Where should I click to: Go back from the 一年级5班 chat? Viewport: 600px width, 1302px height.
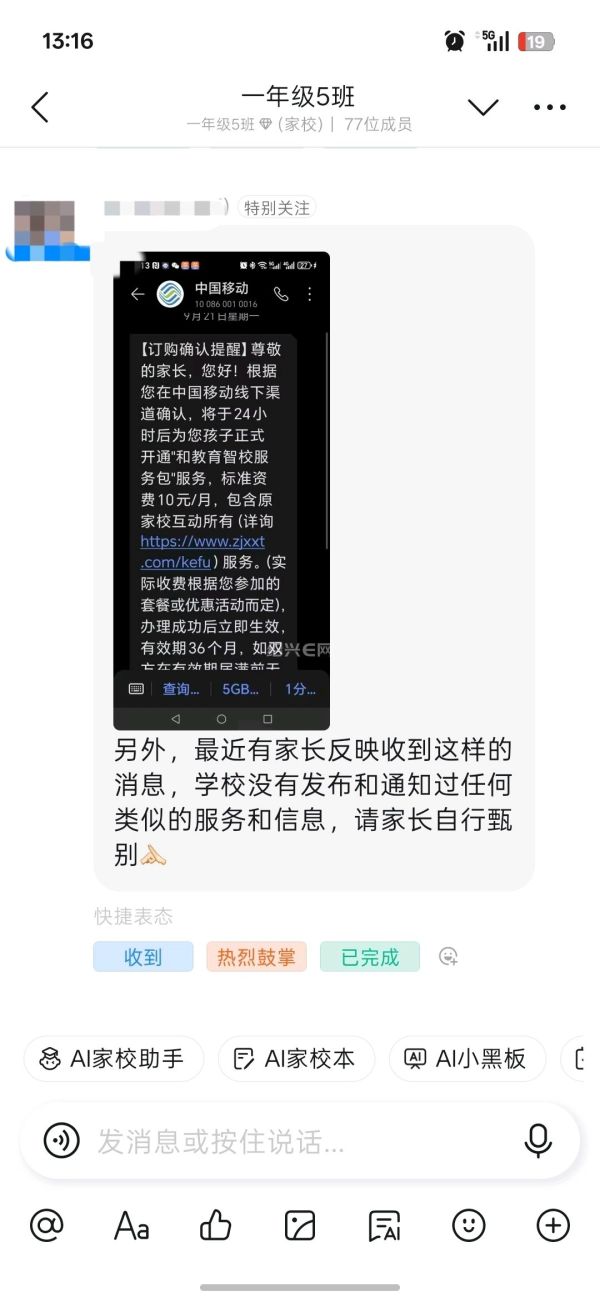40,107
